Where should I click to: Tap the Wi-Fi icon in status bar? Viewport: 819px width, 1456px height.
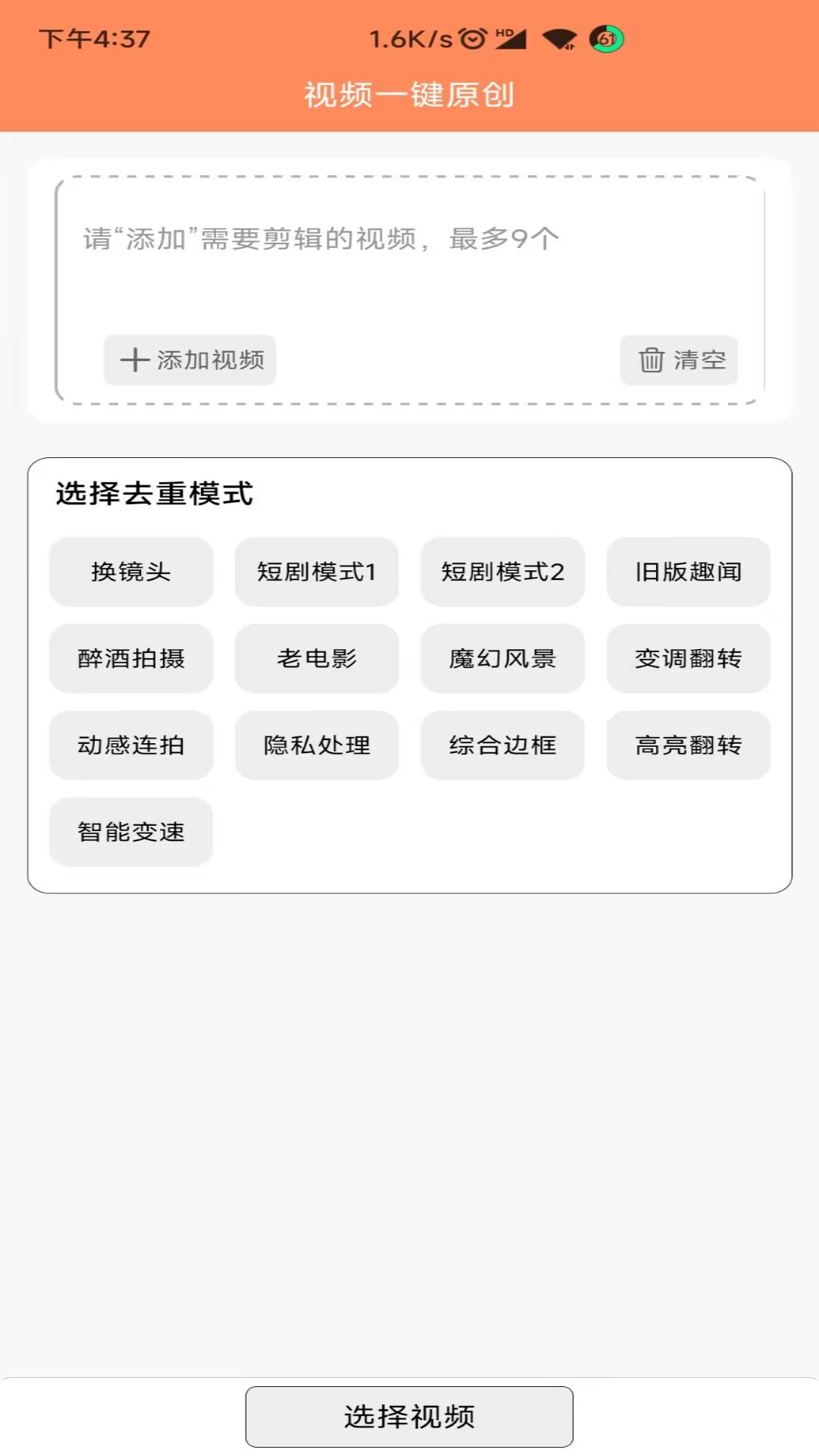point(561,38)
